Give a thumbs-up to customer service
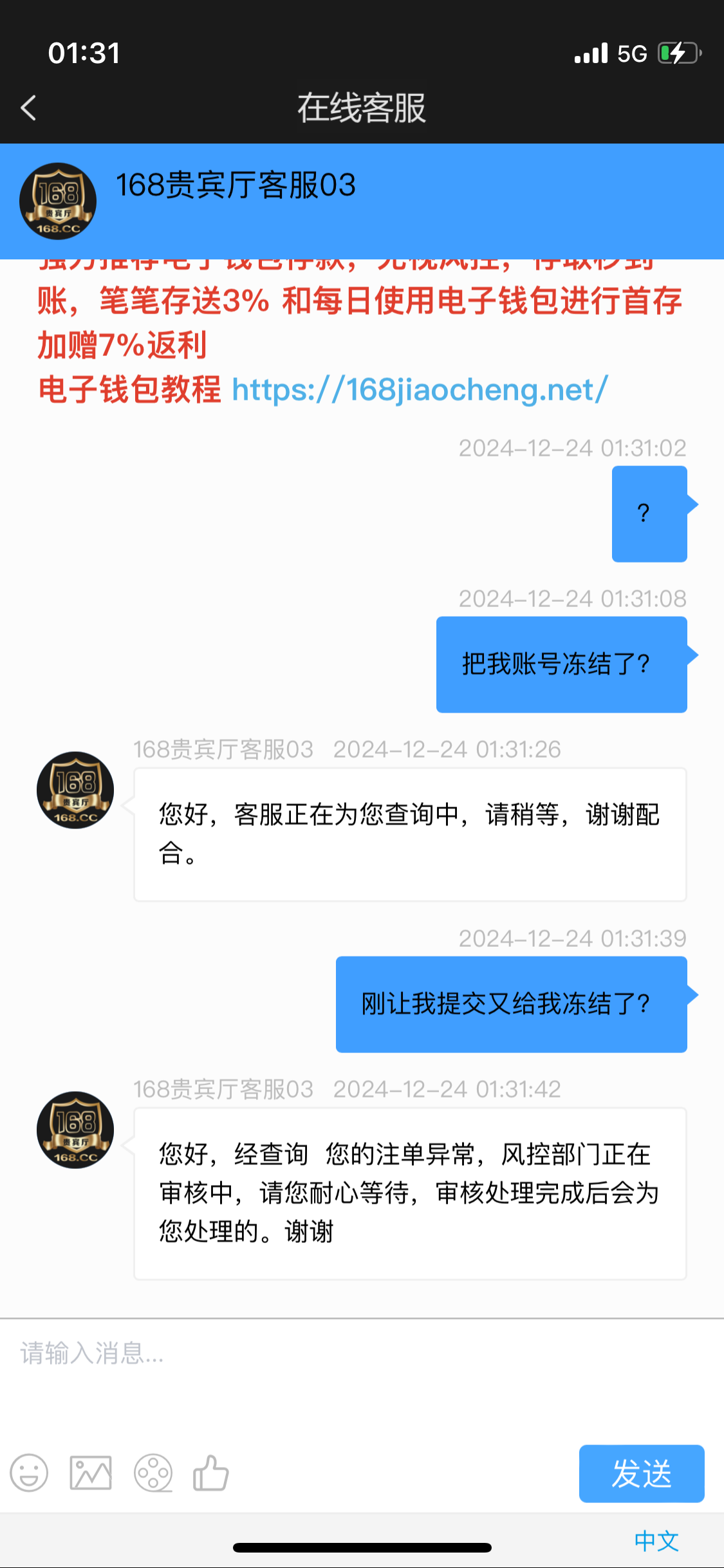724x1568 pixels. click(x=211, y=1473)
